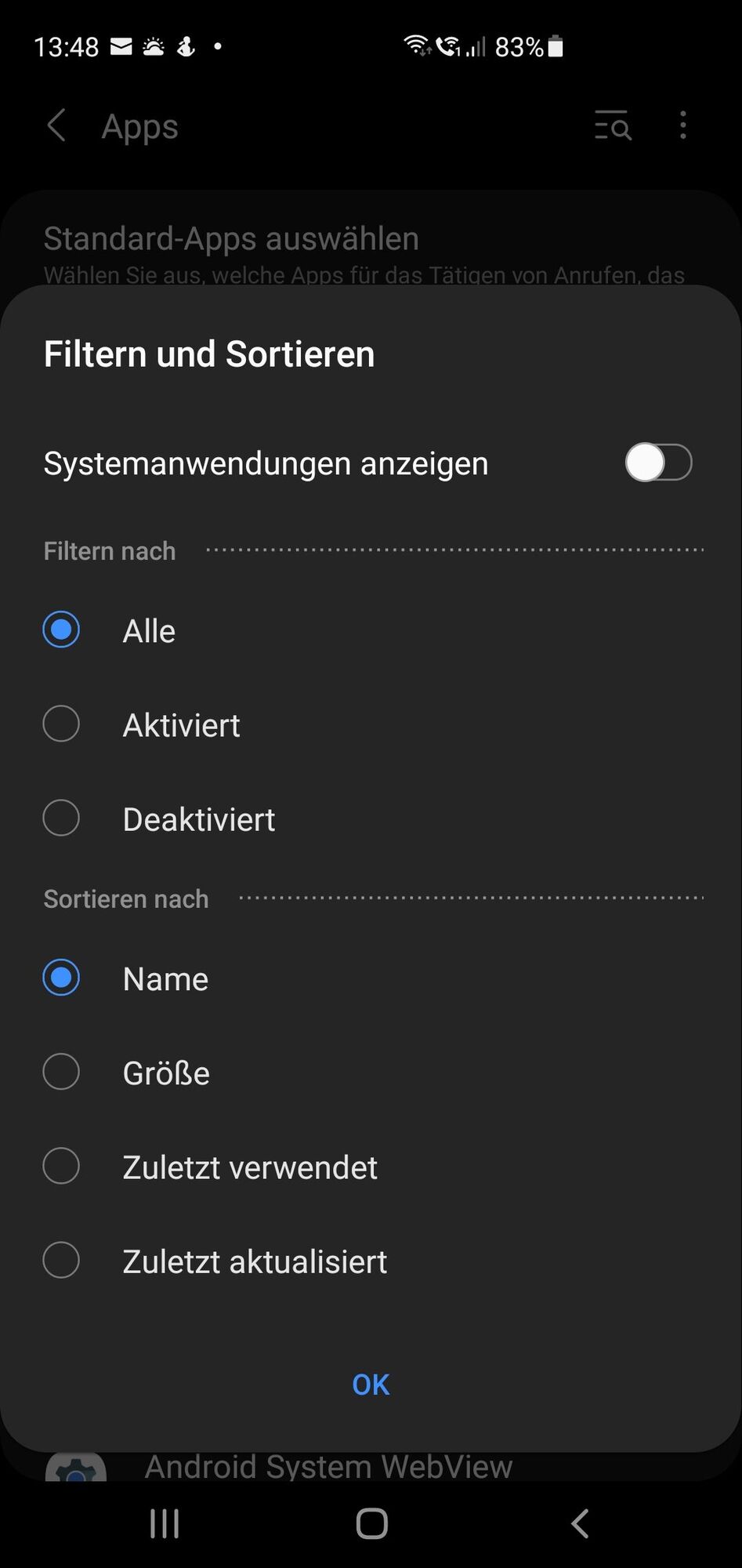Sort apps by Name

[61, 978]
